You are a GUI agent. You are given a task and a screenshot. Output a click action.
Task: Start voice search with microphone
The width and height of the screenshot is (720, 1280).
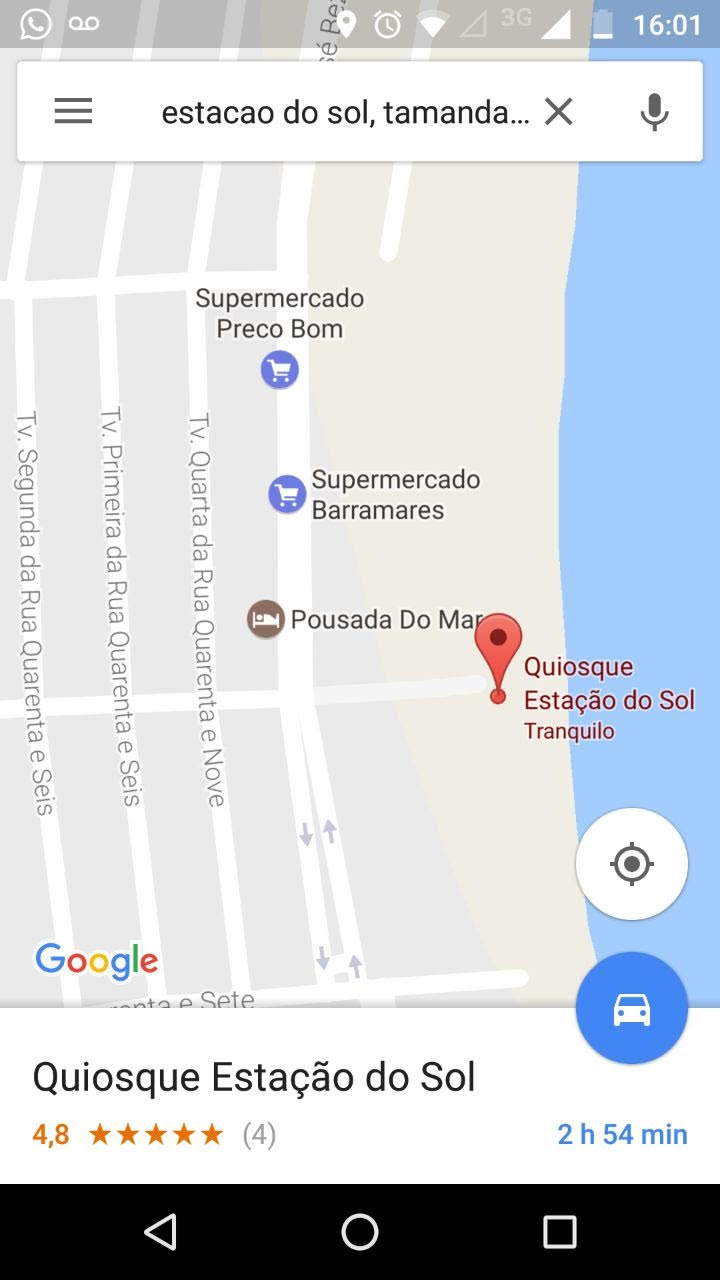pos(654,112)
